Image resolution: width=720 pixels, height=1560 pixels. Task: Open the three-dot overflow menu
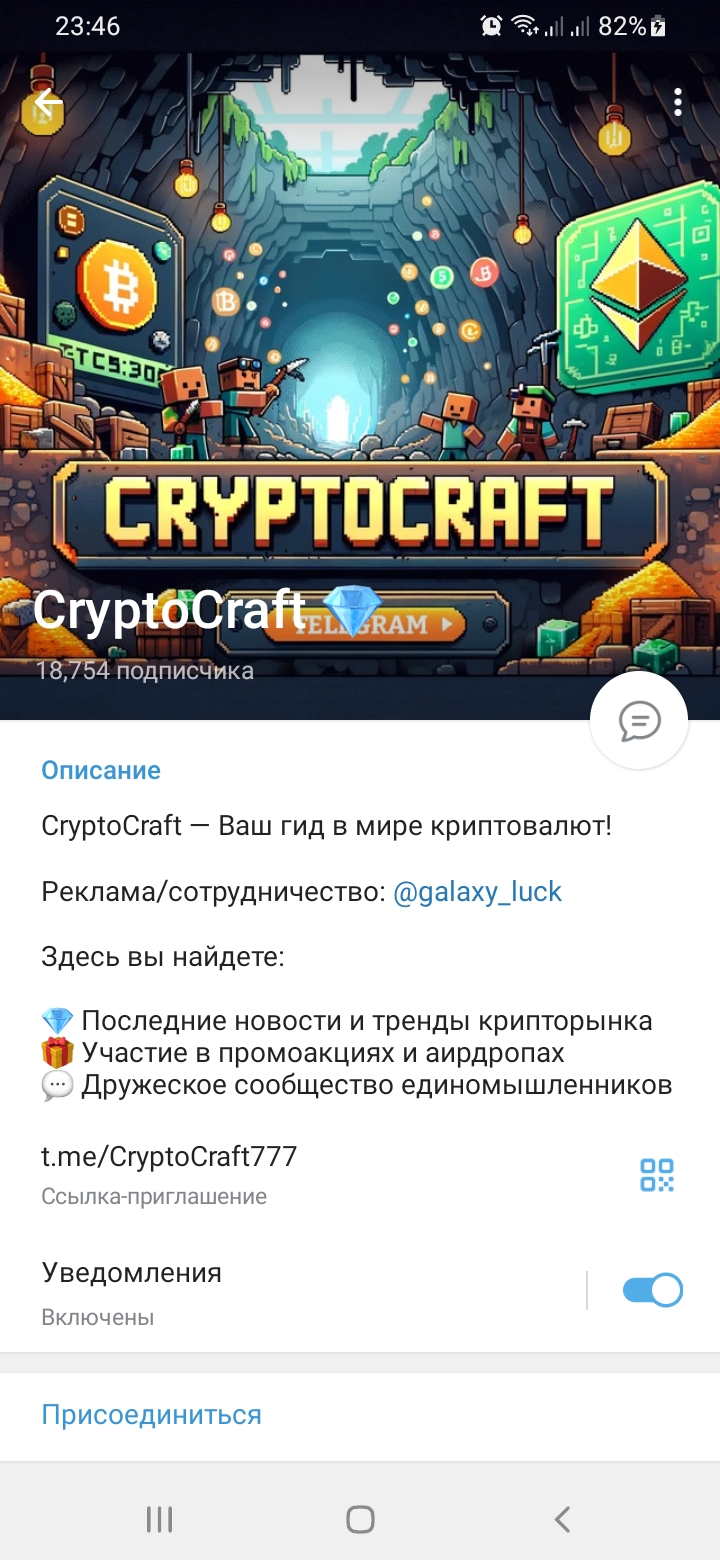pos(678,102)
